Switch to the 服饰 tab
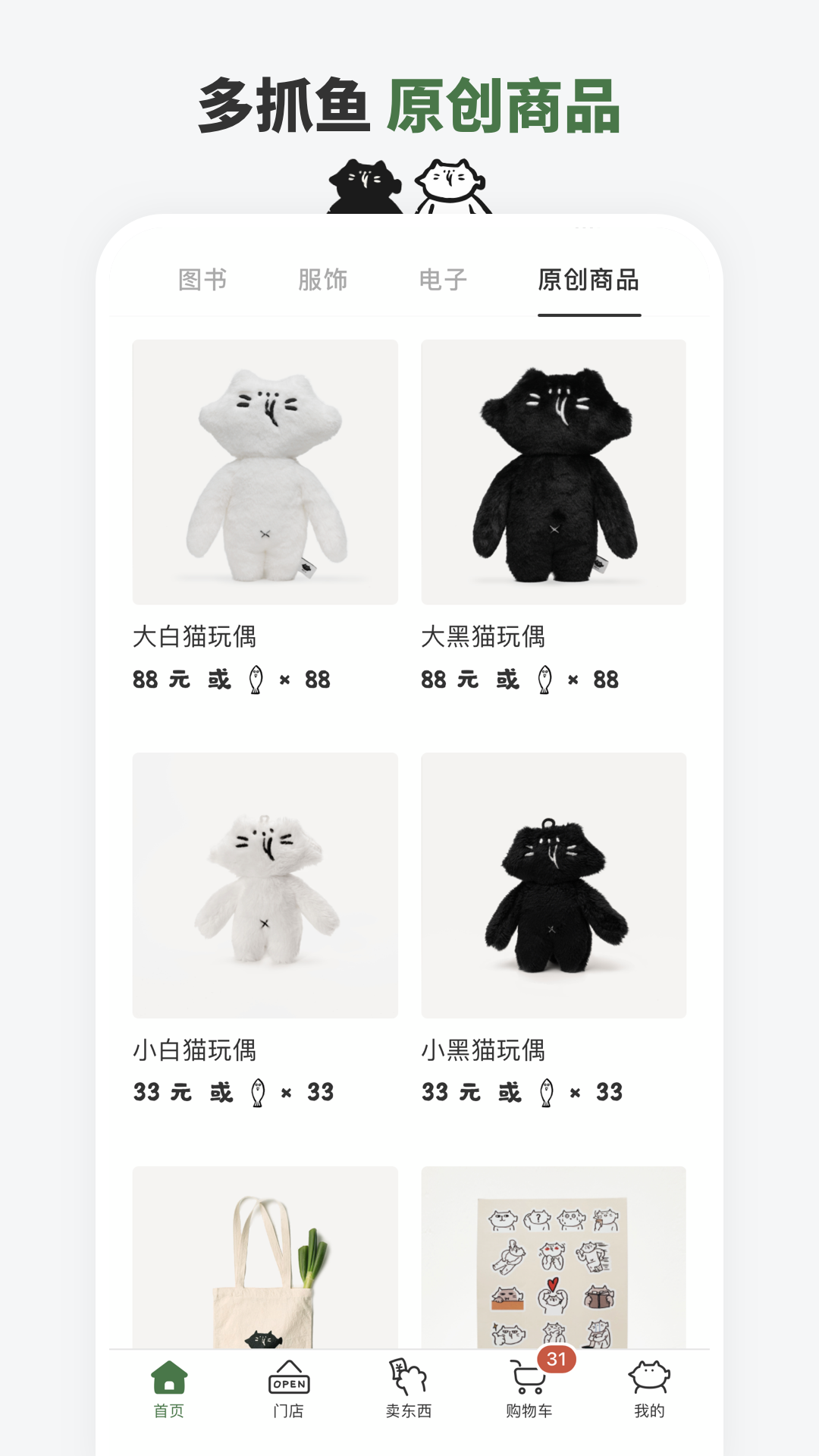This screenshot has height=1456, width=819. tap(322, 280)
